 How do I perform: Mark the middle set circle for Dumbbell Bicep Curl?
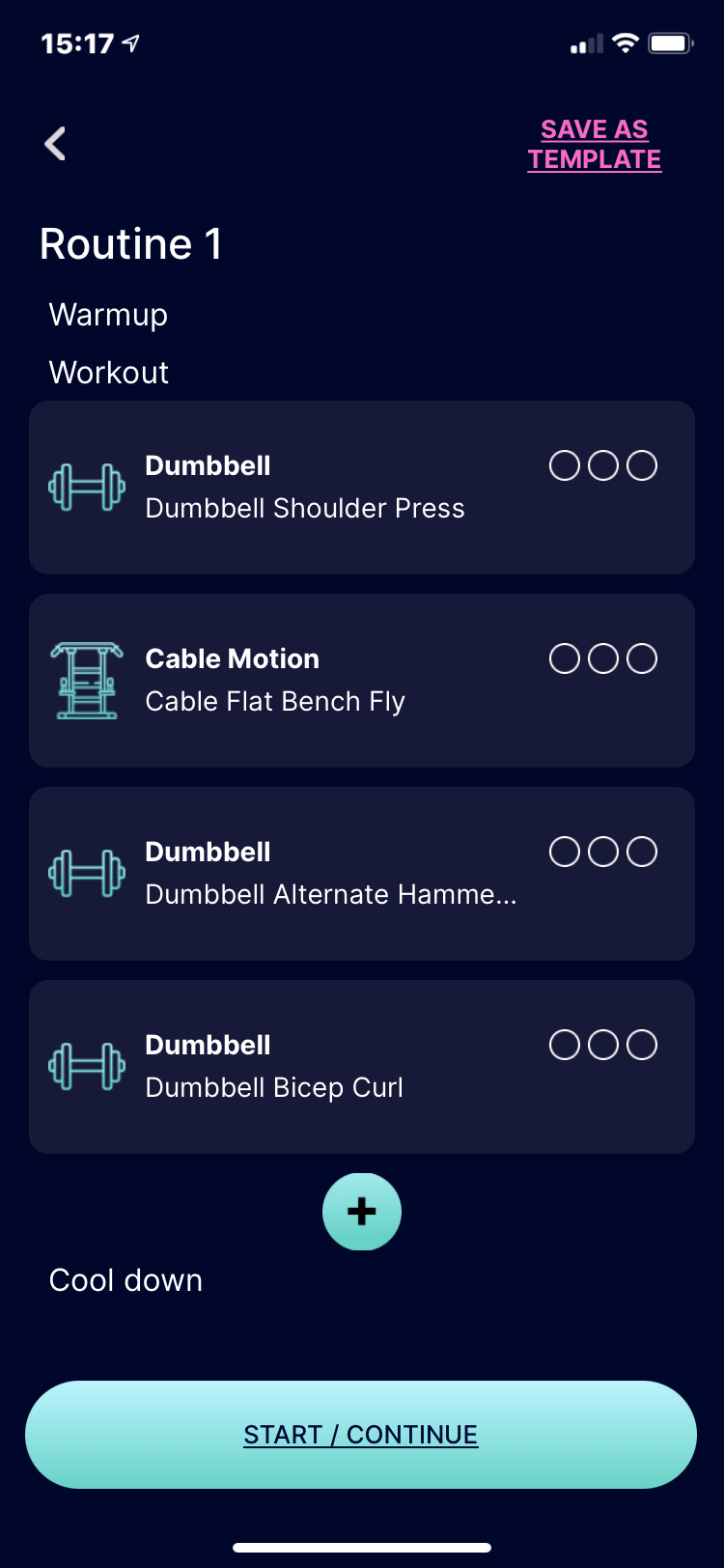point(603,1044)
